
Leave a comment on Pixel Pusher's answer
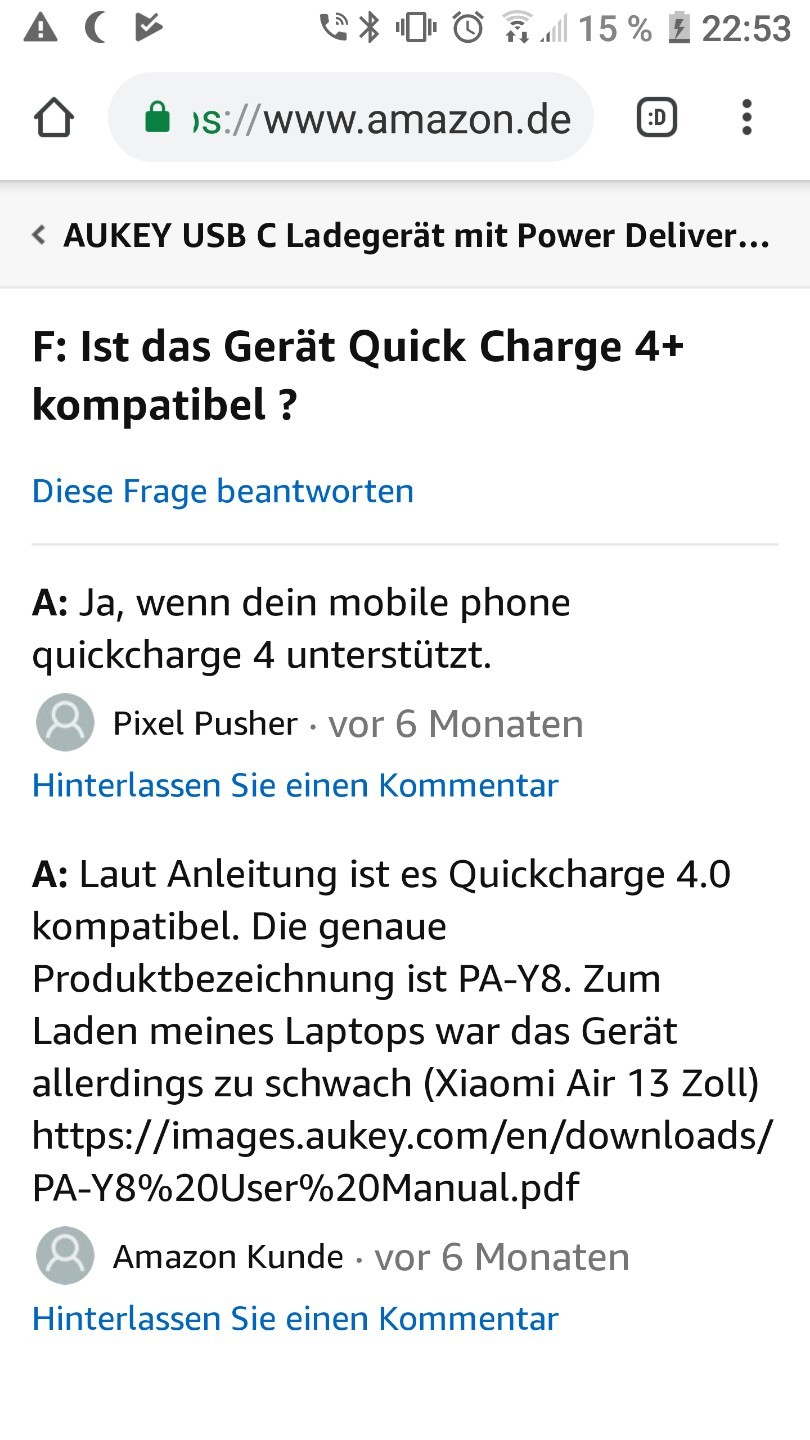click(295, 785)
